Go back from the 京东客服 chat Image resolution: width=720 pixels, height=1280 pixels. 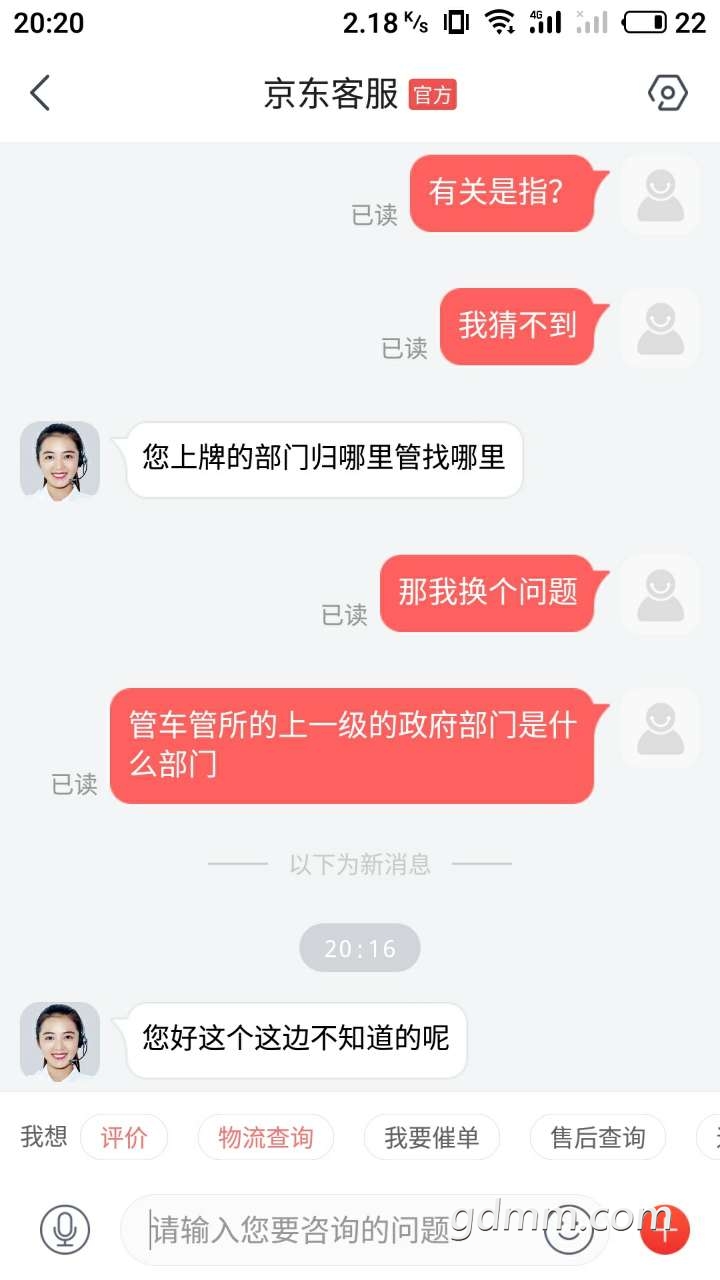(40, 93)
